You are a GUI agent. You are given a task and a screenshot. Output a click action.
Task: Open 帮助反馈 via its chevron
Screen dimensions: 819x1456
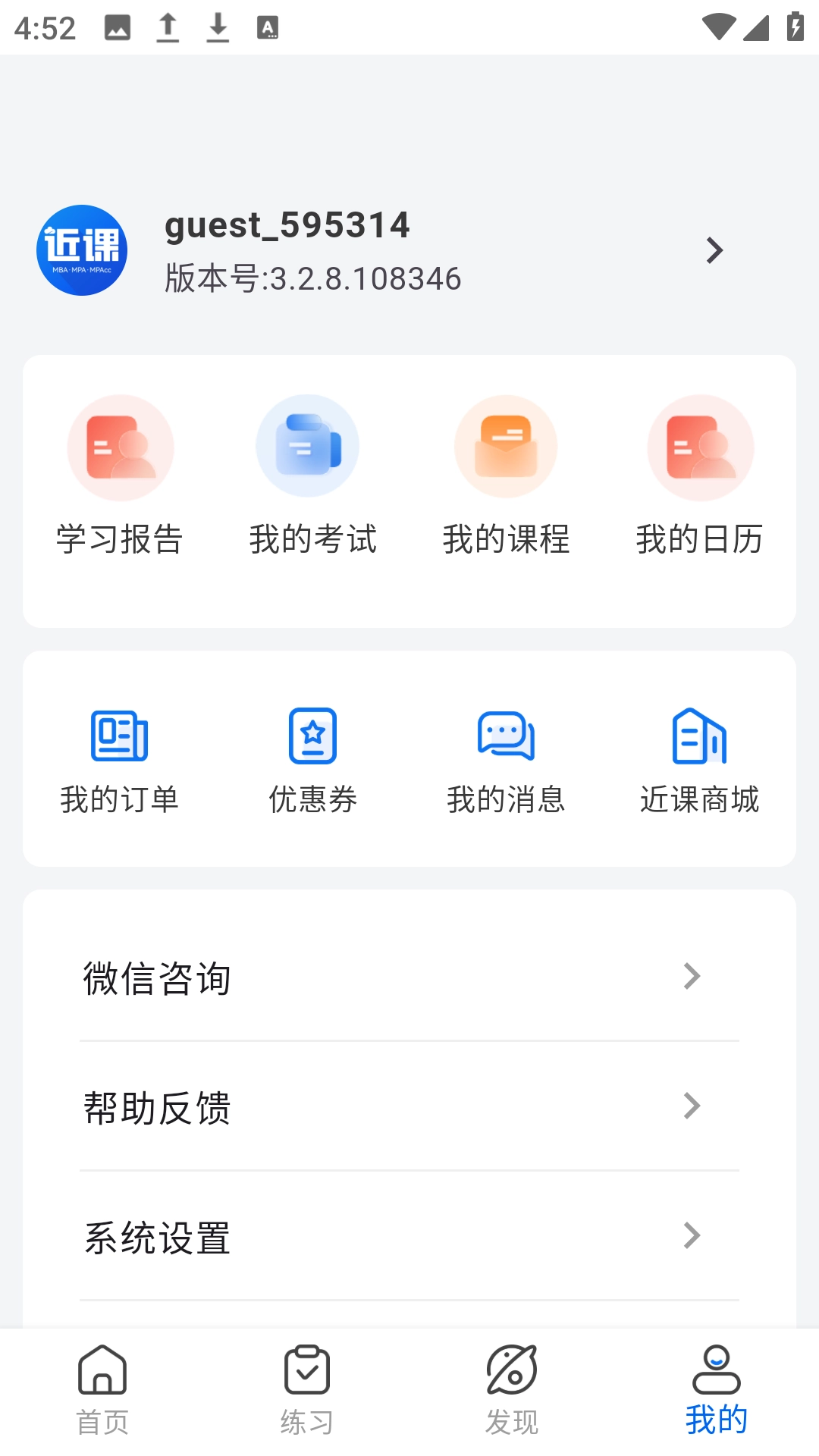pyautogui.click(x=691, y=1108)
